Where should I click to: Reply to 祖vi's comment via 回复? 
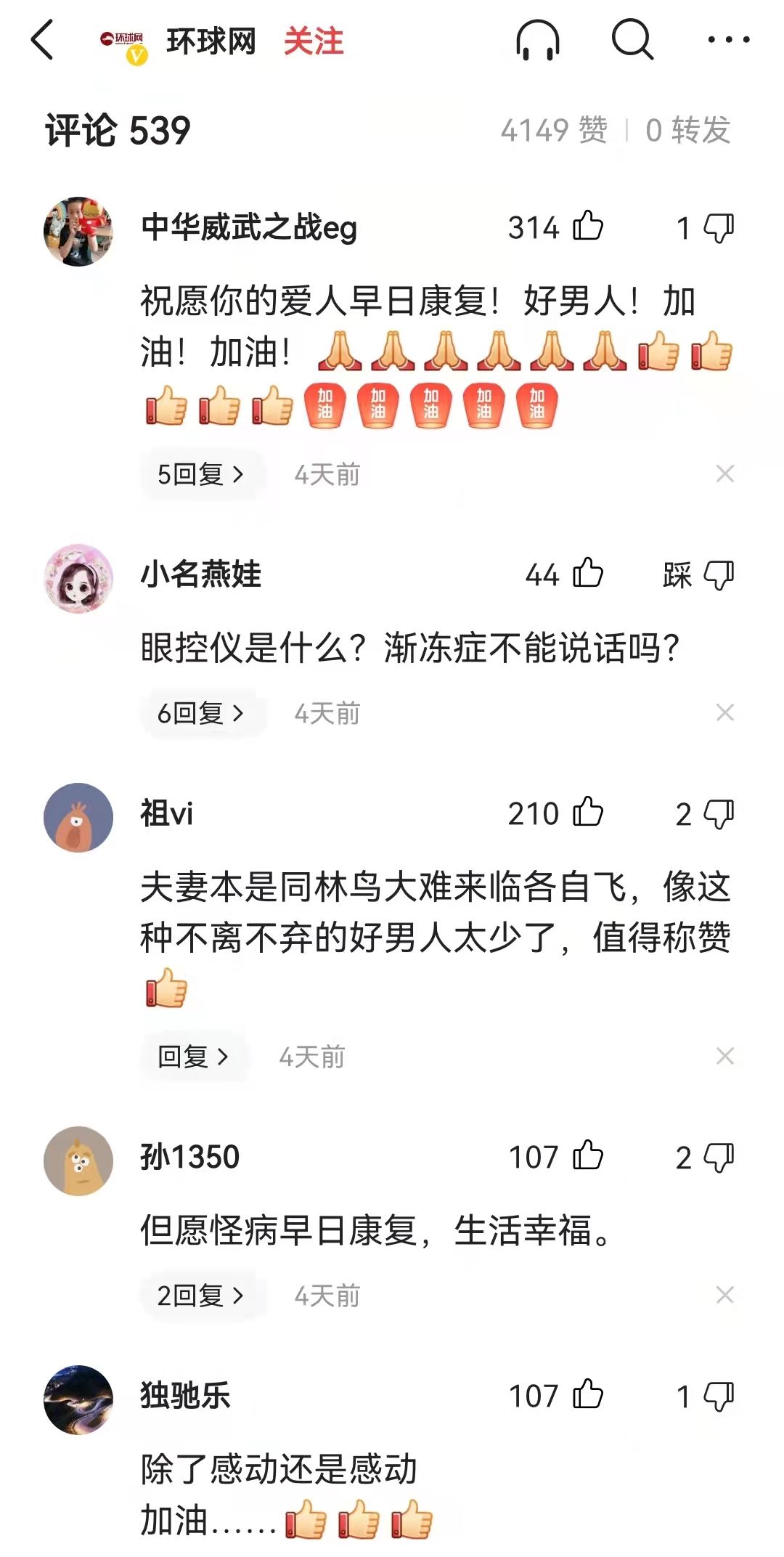click(193, 1057)
